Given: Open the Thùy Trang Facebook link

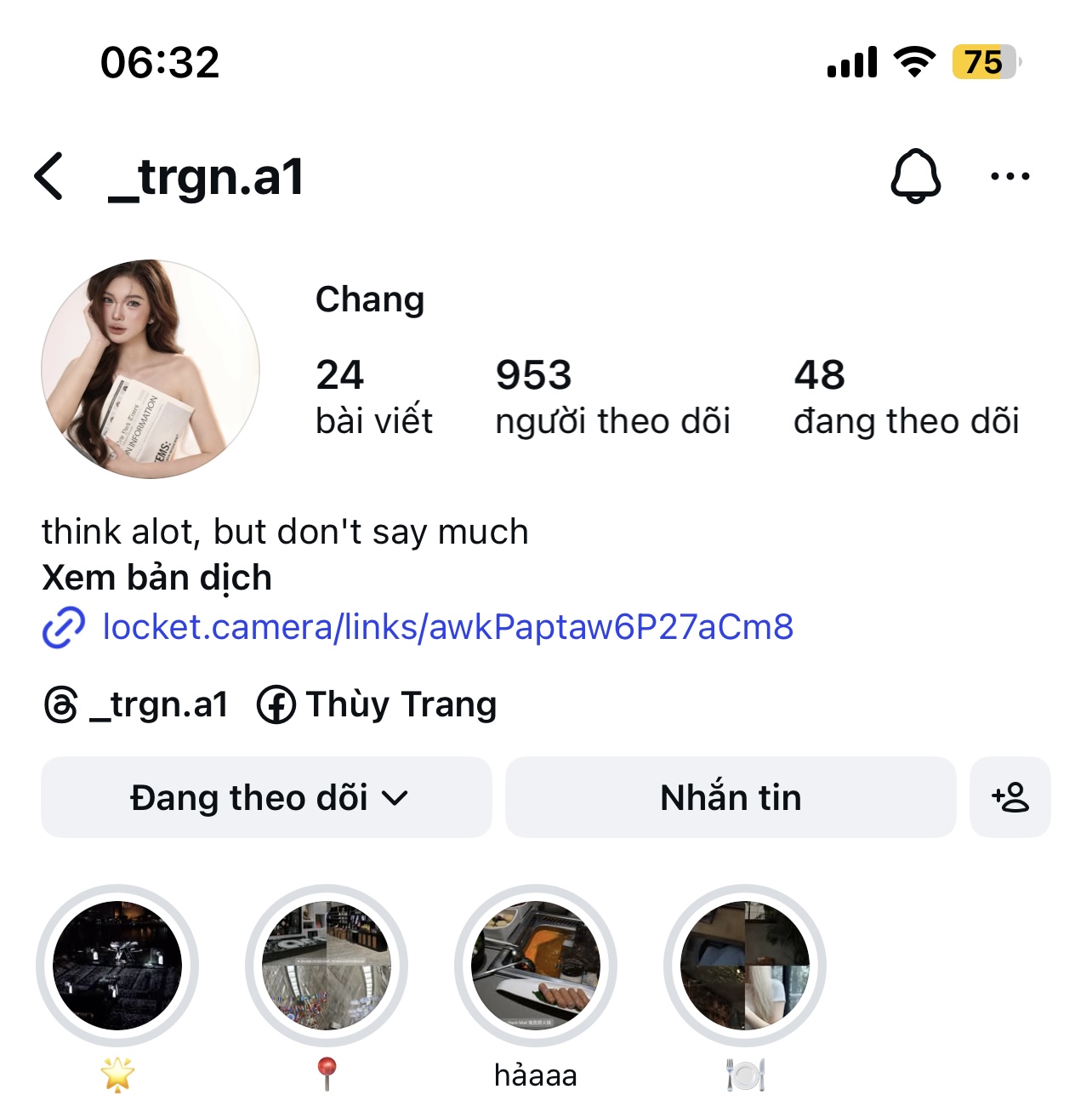Looking at the screenshot, I should click(x=378, y=704).
